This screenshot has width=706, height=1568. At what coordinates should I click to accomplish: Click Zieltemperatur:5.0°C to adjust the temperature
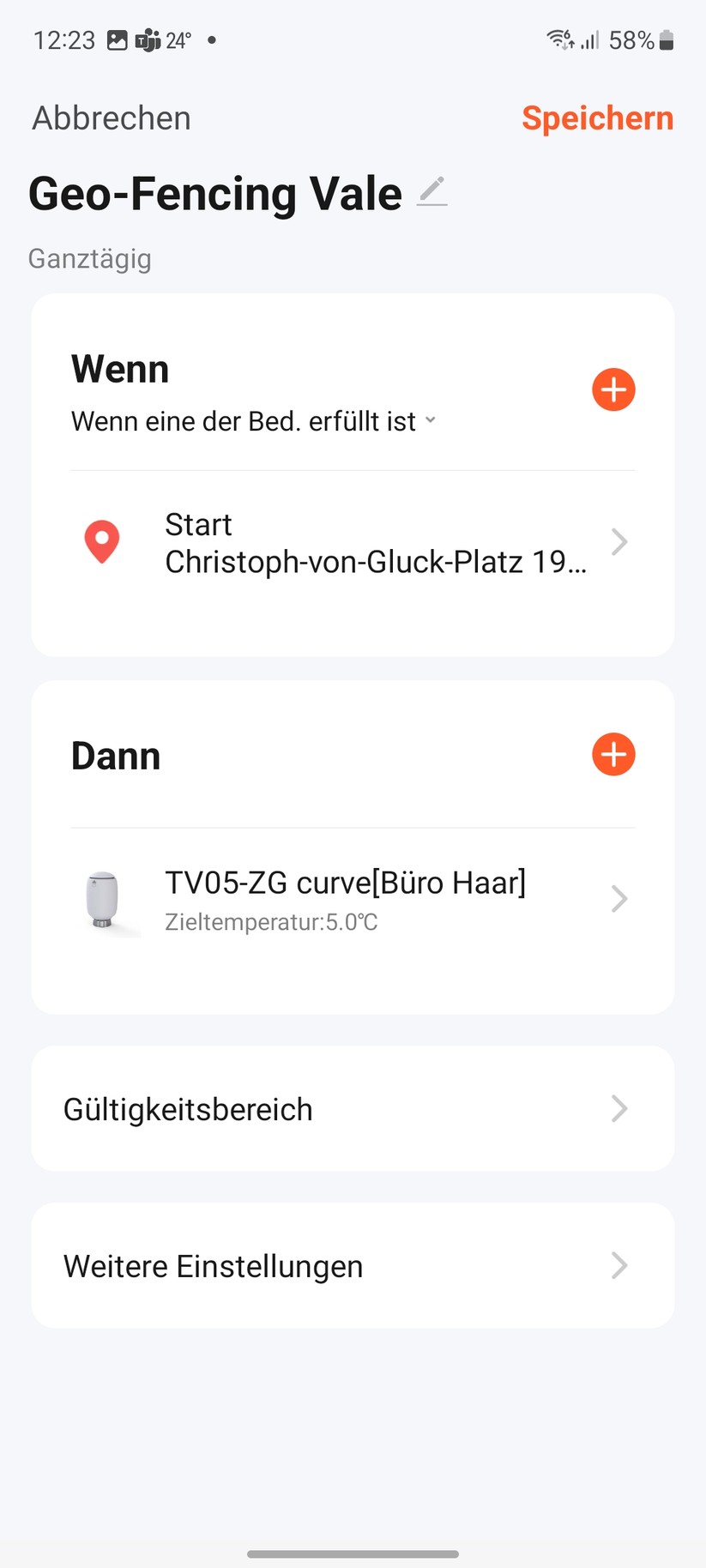point(271,922)
